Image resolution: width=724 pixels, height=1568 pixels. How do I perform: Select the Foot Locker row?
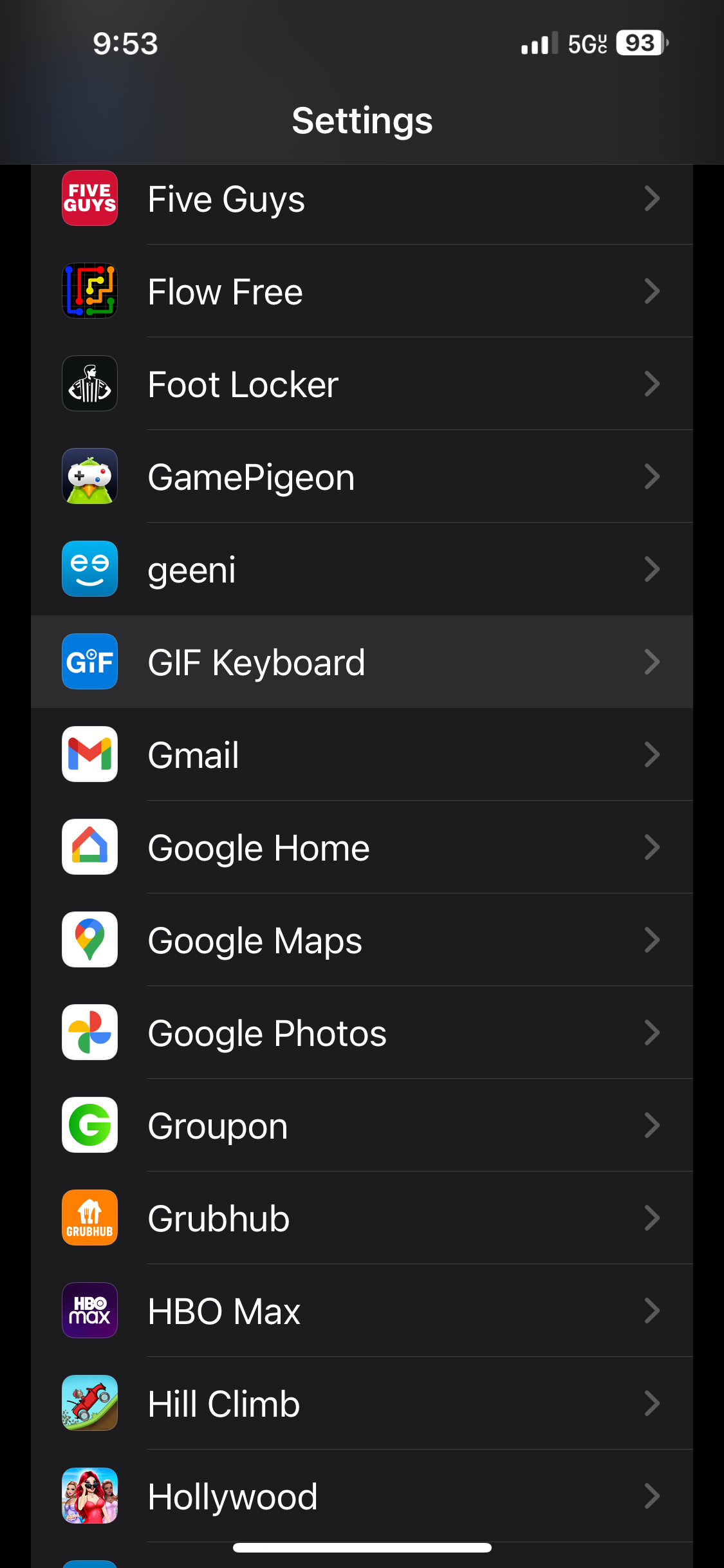(x=362, y=384)
